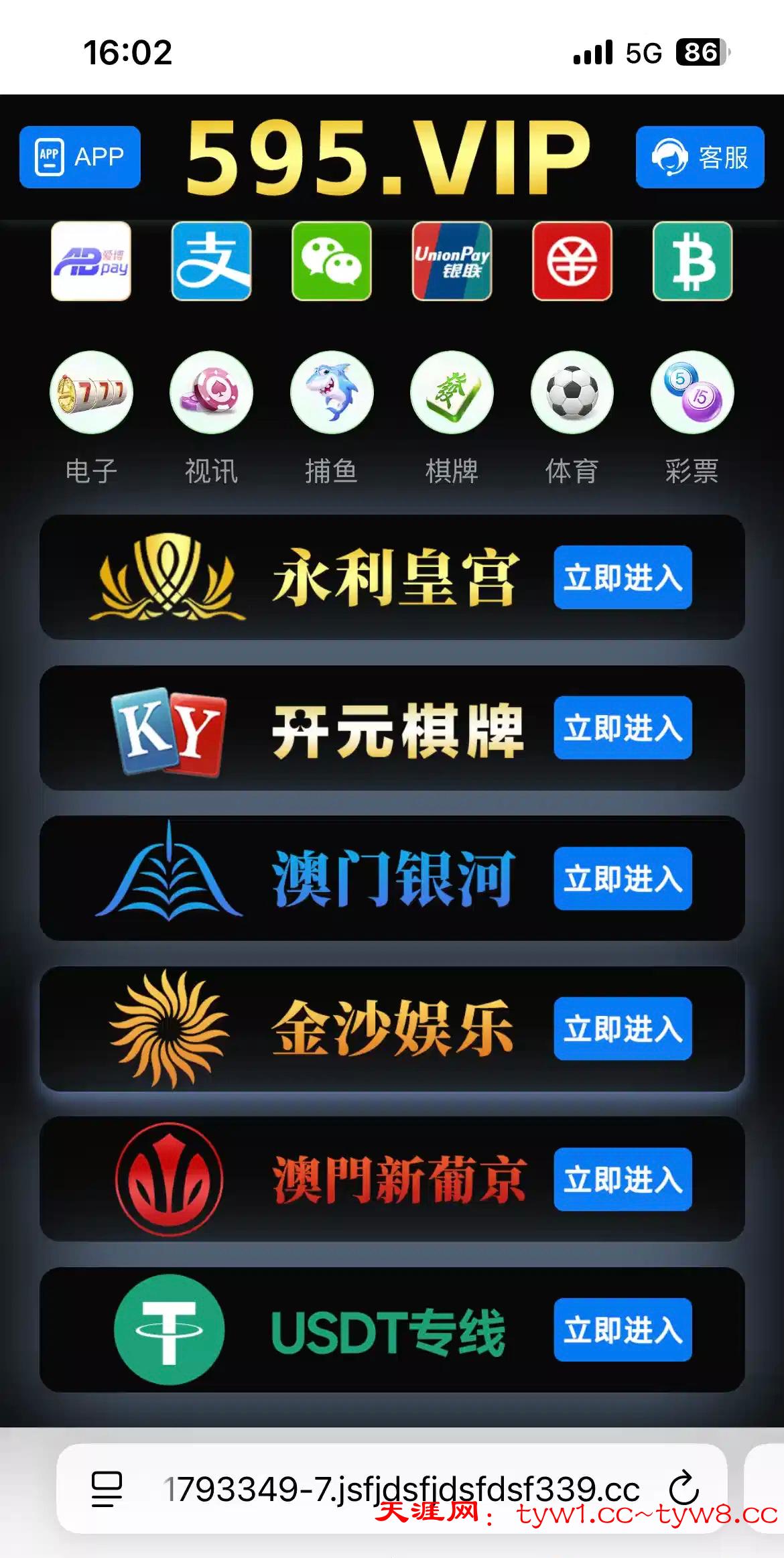Viewport: 784px width, 1558px height.
Task: Open 客服 customer service
Action: 700,157
